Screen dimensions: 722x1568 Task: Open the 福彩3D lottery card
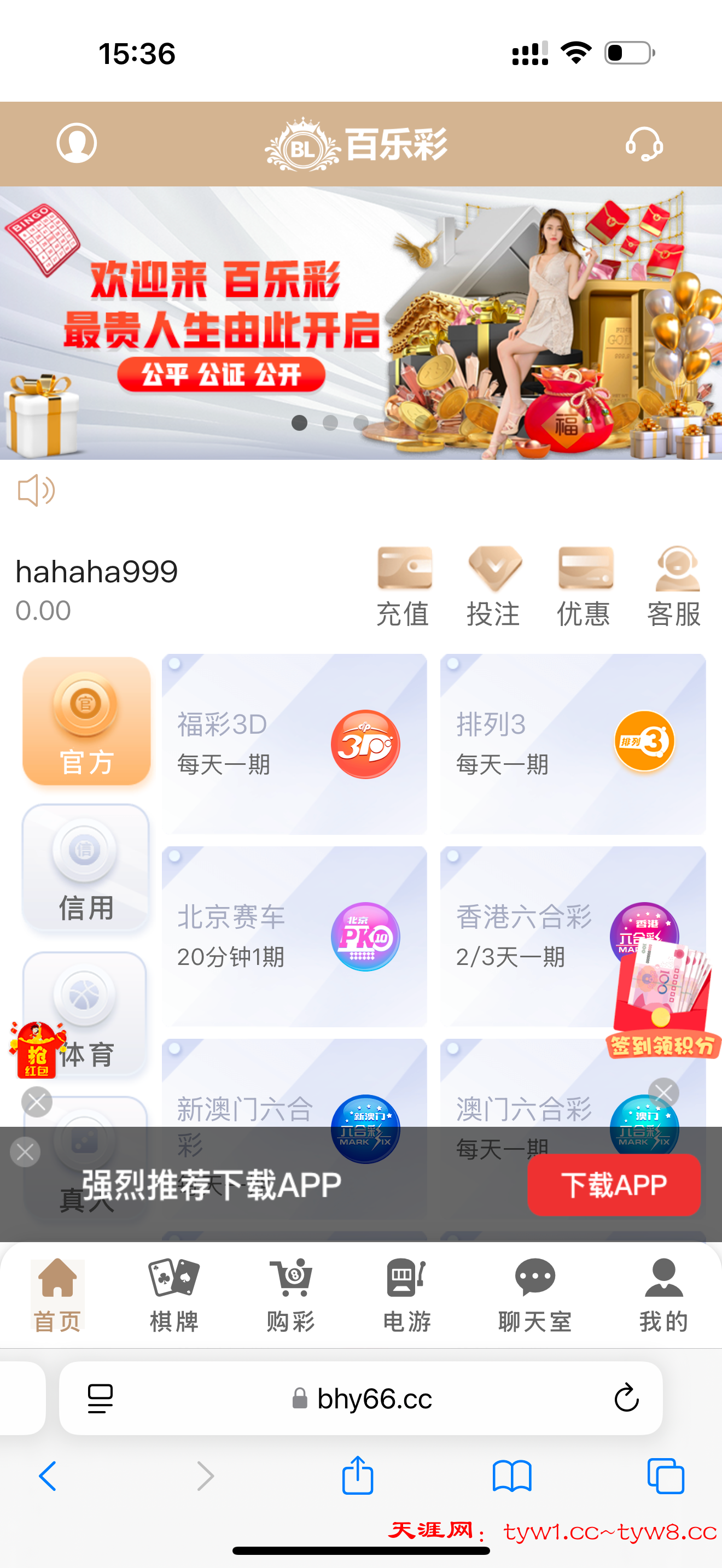(x=294, y=744)
